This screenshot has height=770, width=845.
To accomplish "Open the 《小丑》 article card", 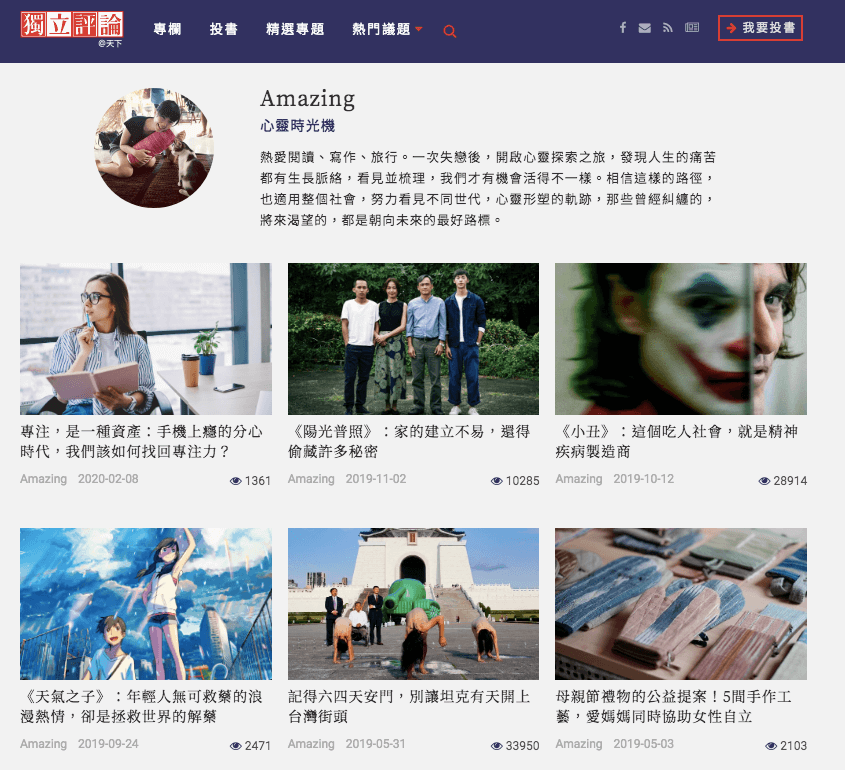I will tap(678, 441).
